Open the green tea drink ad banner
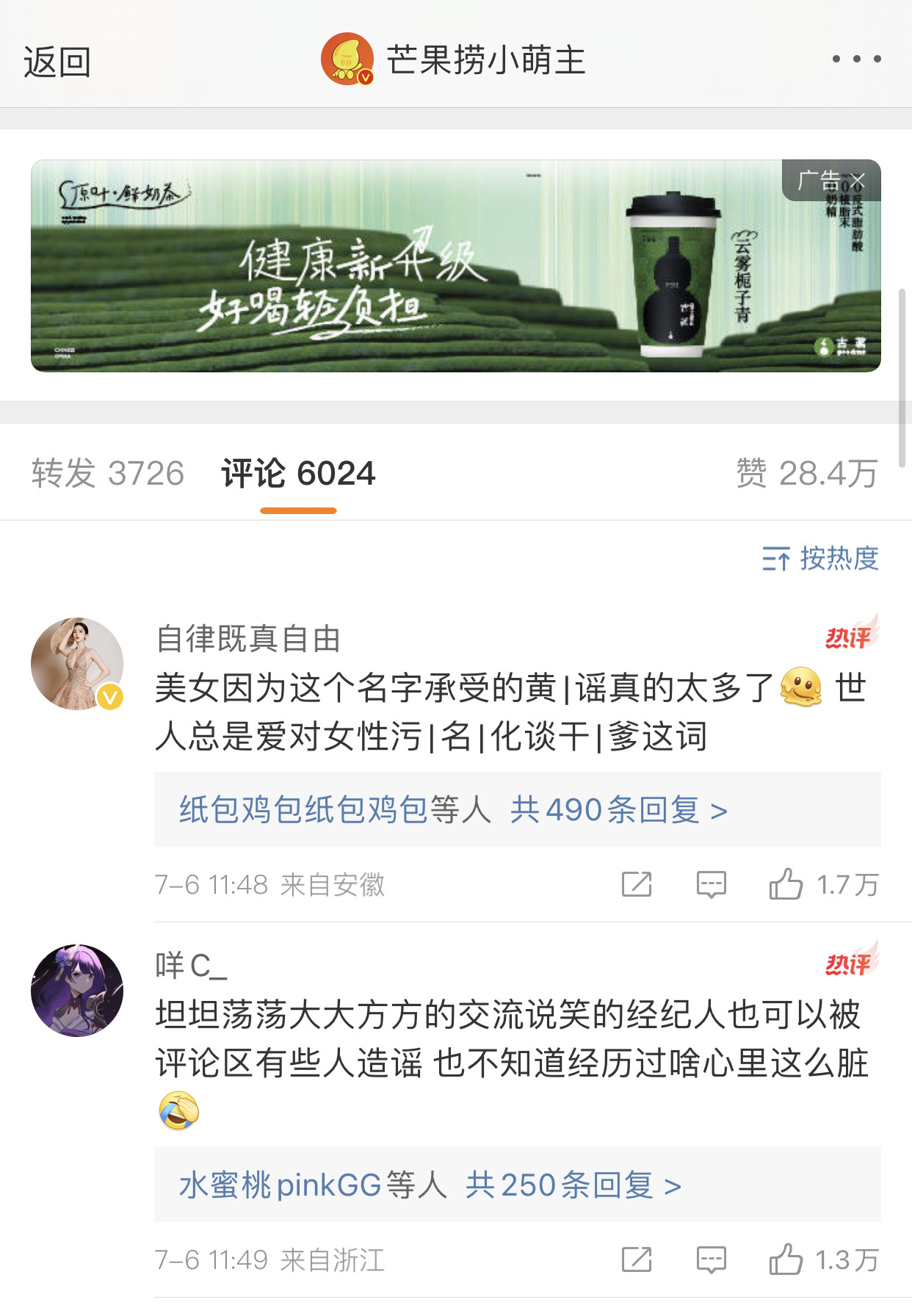The width and height of the screenshot is (912, 1316). coord(455,266)
